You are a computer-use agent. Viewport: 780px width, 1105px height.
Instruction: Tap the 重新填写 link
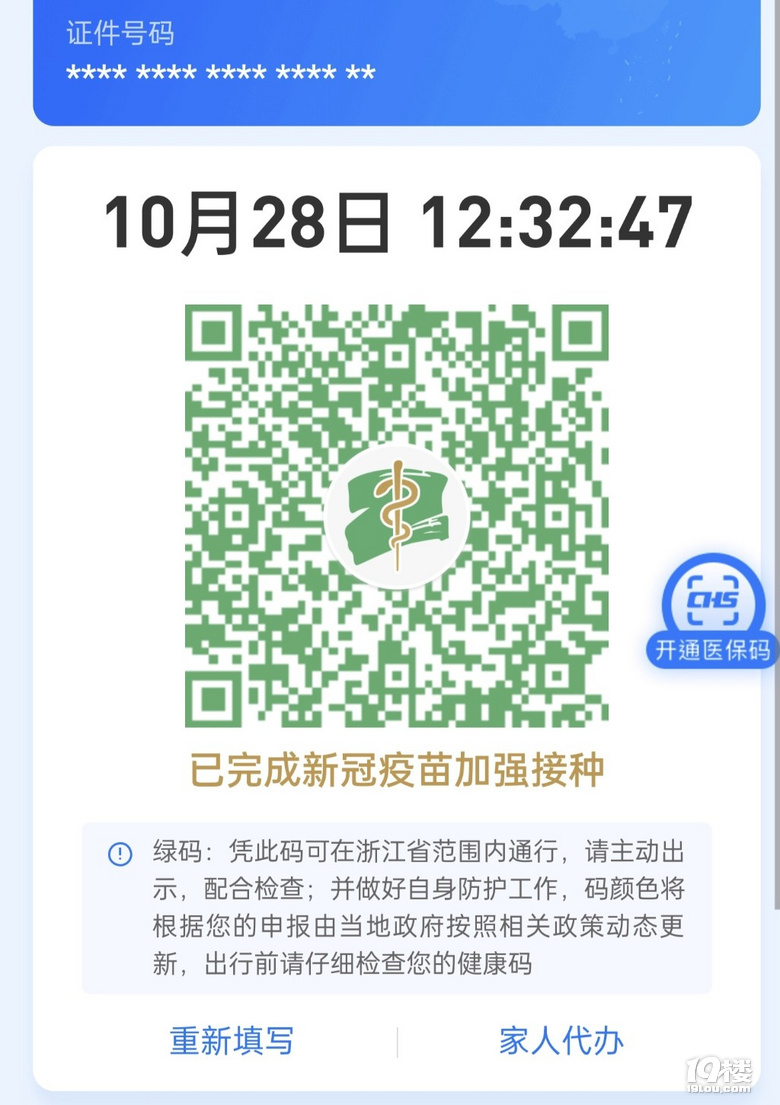pyautogui.click(x=232, y=1040)
